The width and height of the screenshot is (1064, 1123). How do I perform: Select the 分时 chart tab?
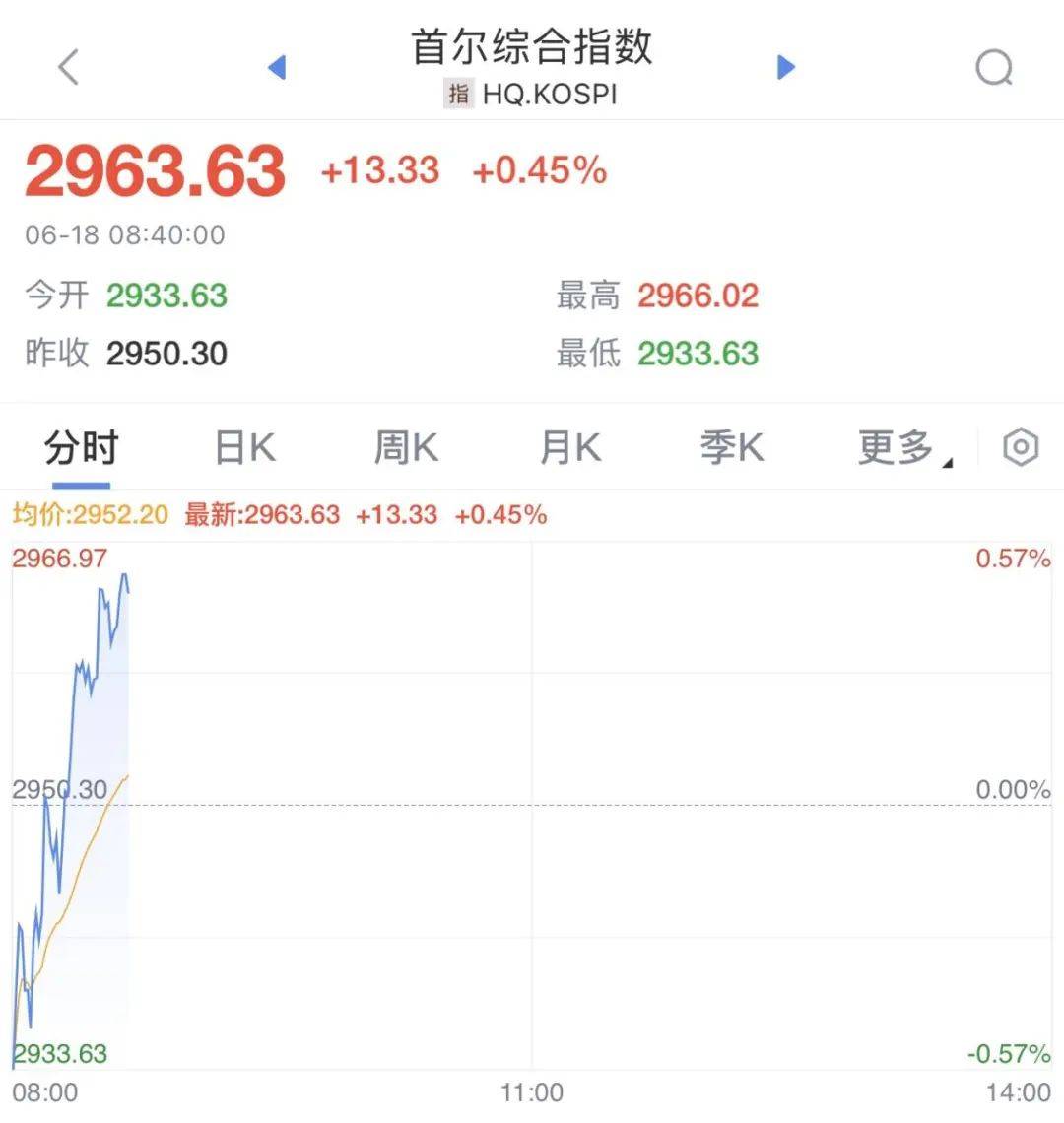81,448
